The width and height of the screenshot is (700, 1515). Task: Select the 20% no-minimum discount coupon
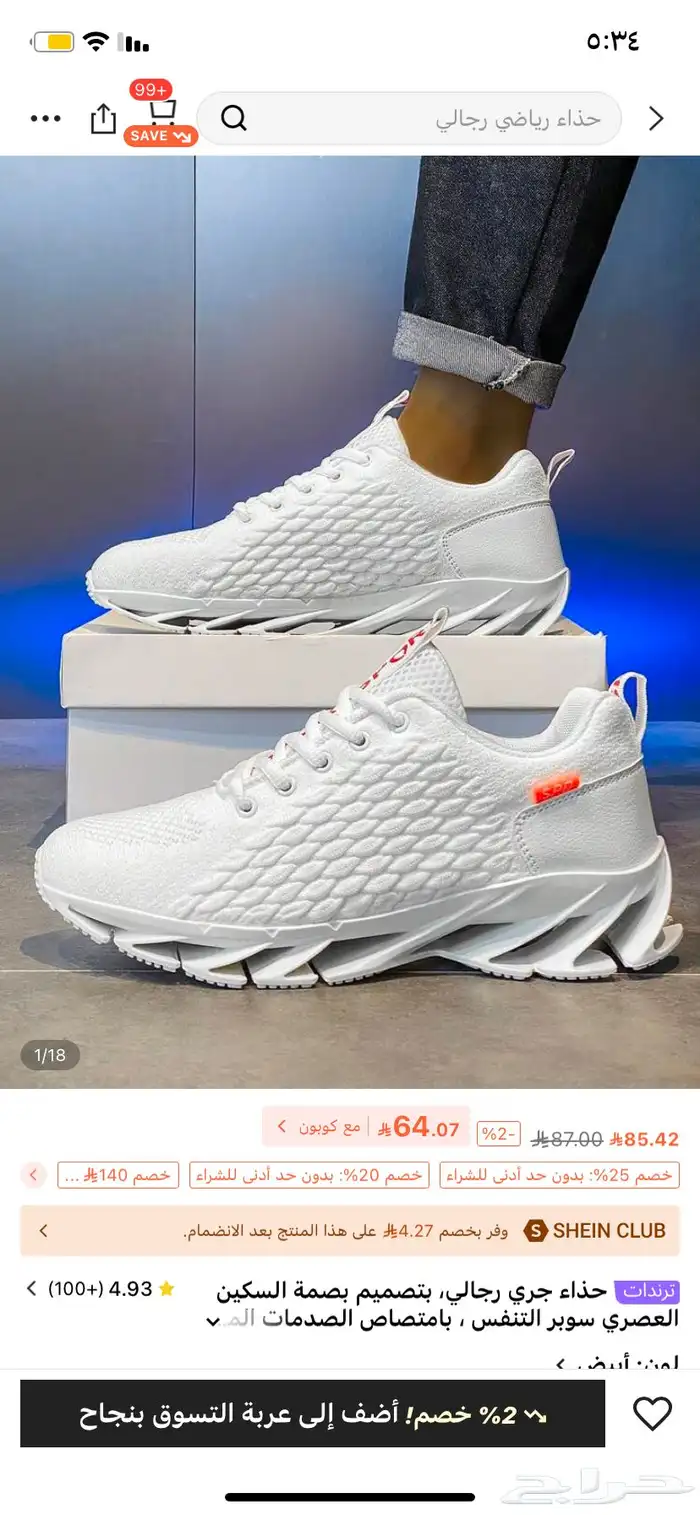pyautogui.click(x=309, y=1175)
